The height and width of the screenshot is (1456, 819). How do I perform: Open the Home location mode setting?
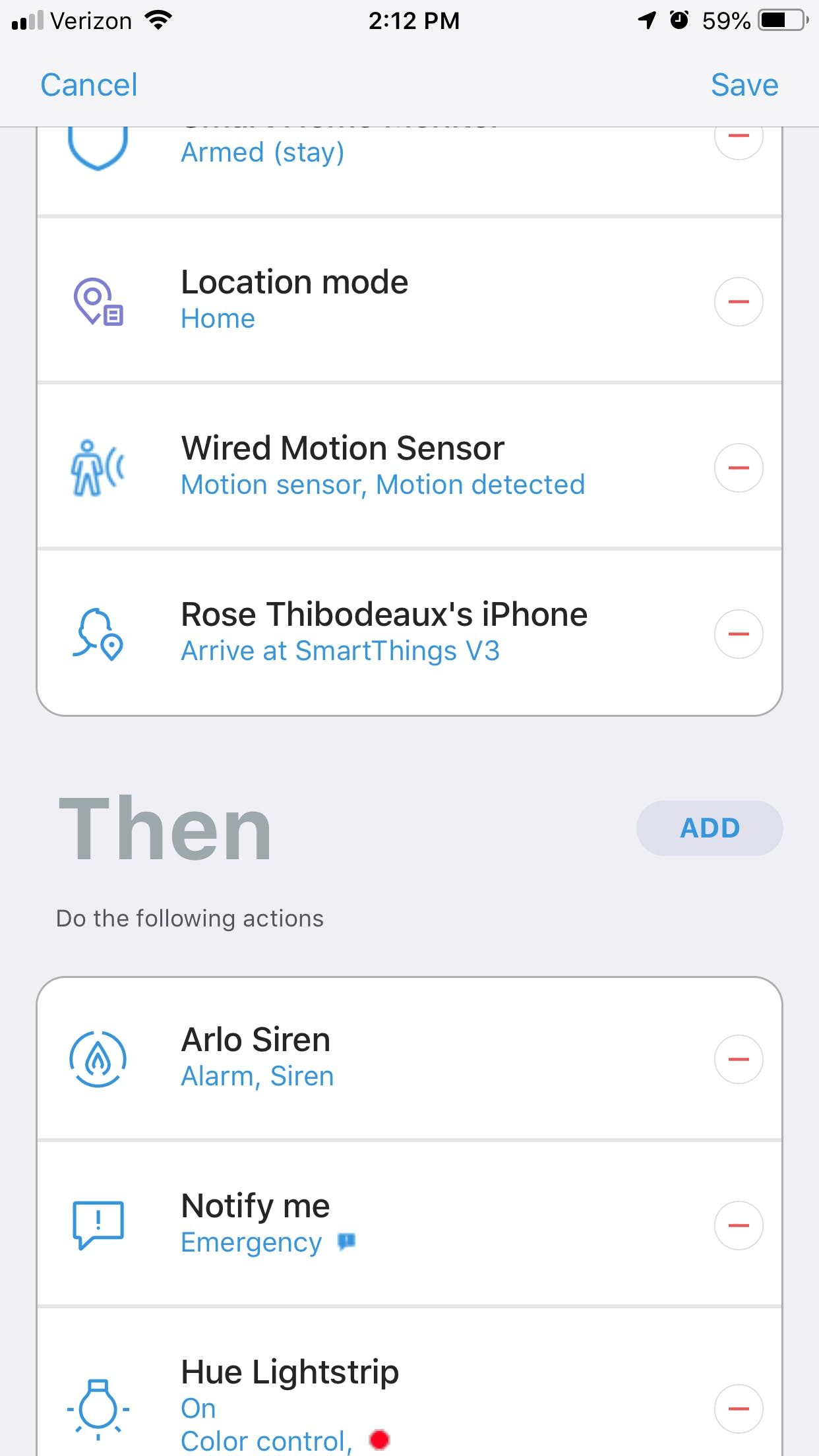coord(218,318)
